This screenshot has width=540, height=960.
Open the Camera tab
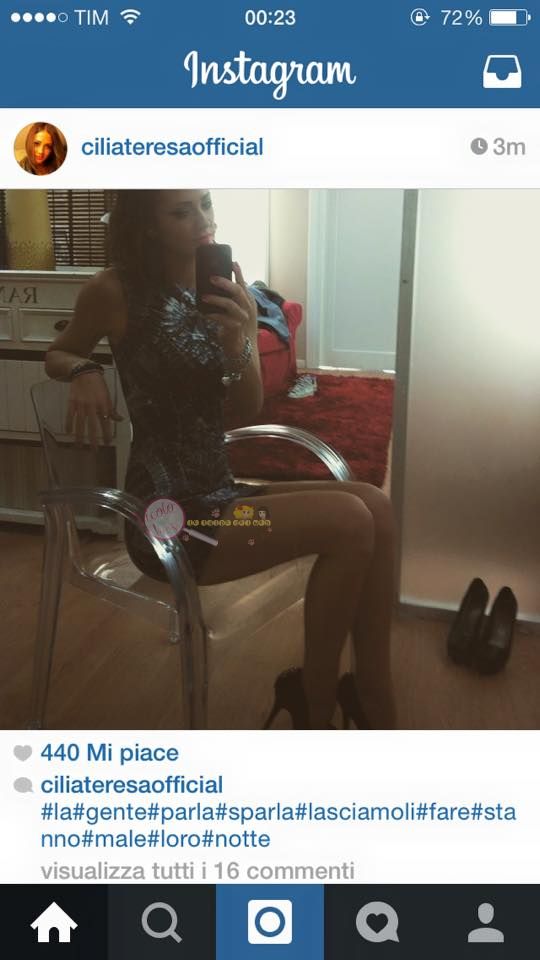pyautogui.click(x=270, y=922)
